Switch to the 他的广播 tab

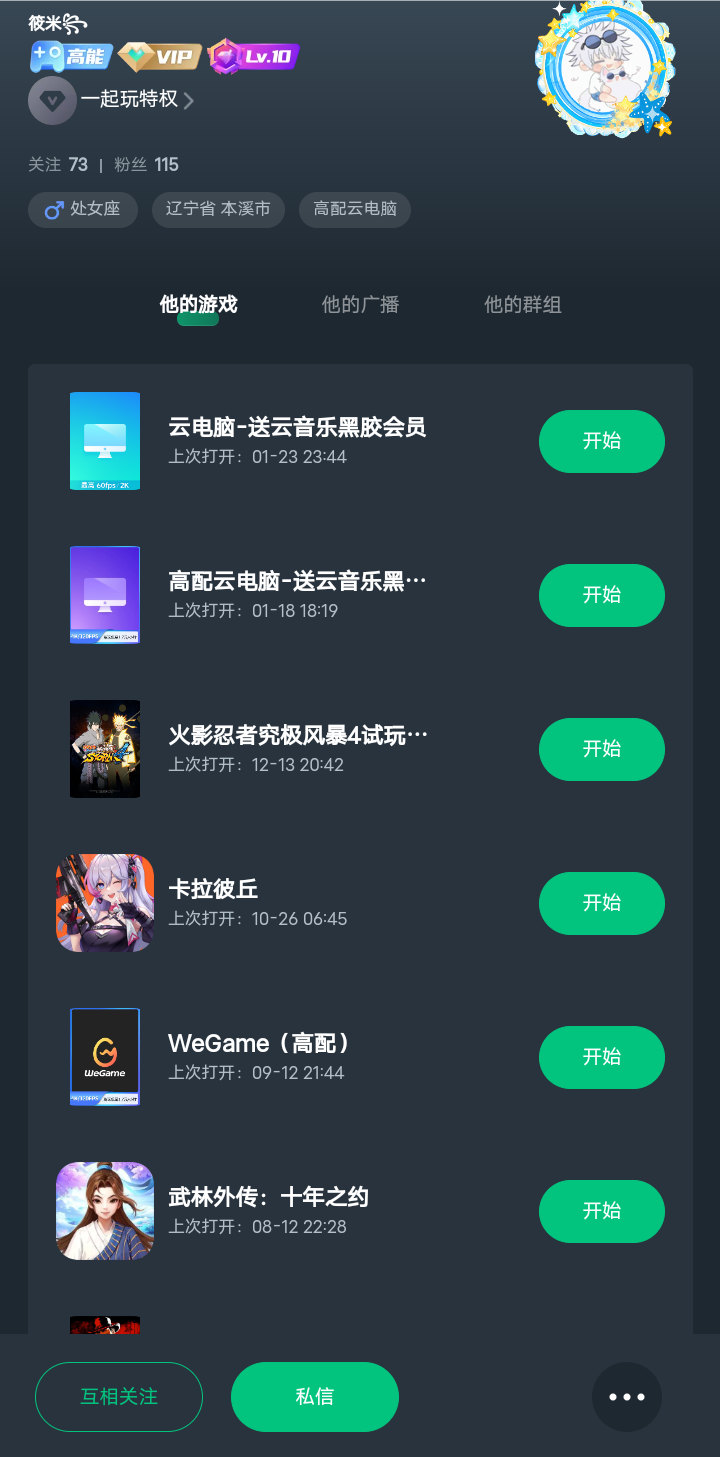[360, 305]
